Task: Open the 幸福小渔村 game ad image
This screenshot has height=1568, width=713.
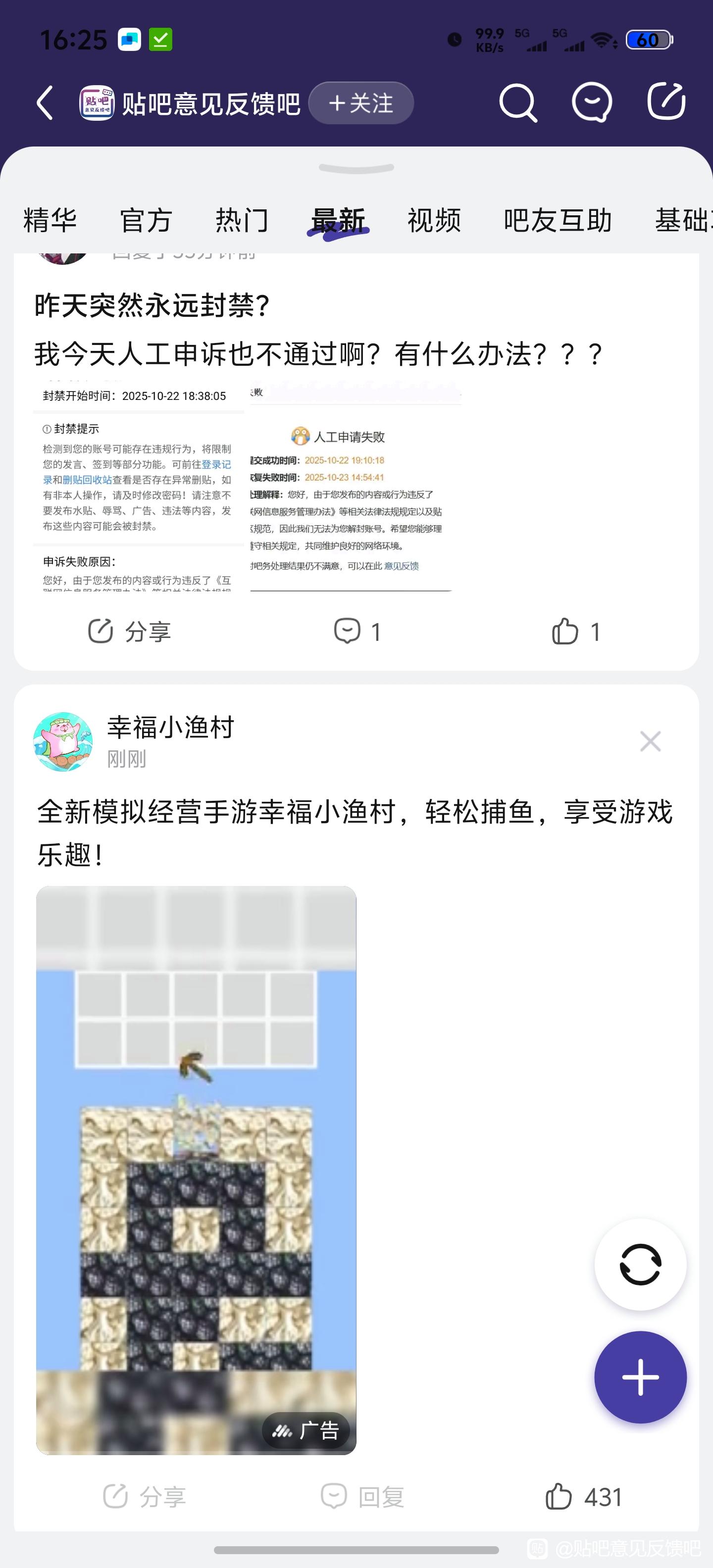Action: point(196,1169)
